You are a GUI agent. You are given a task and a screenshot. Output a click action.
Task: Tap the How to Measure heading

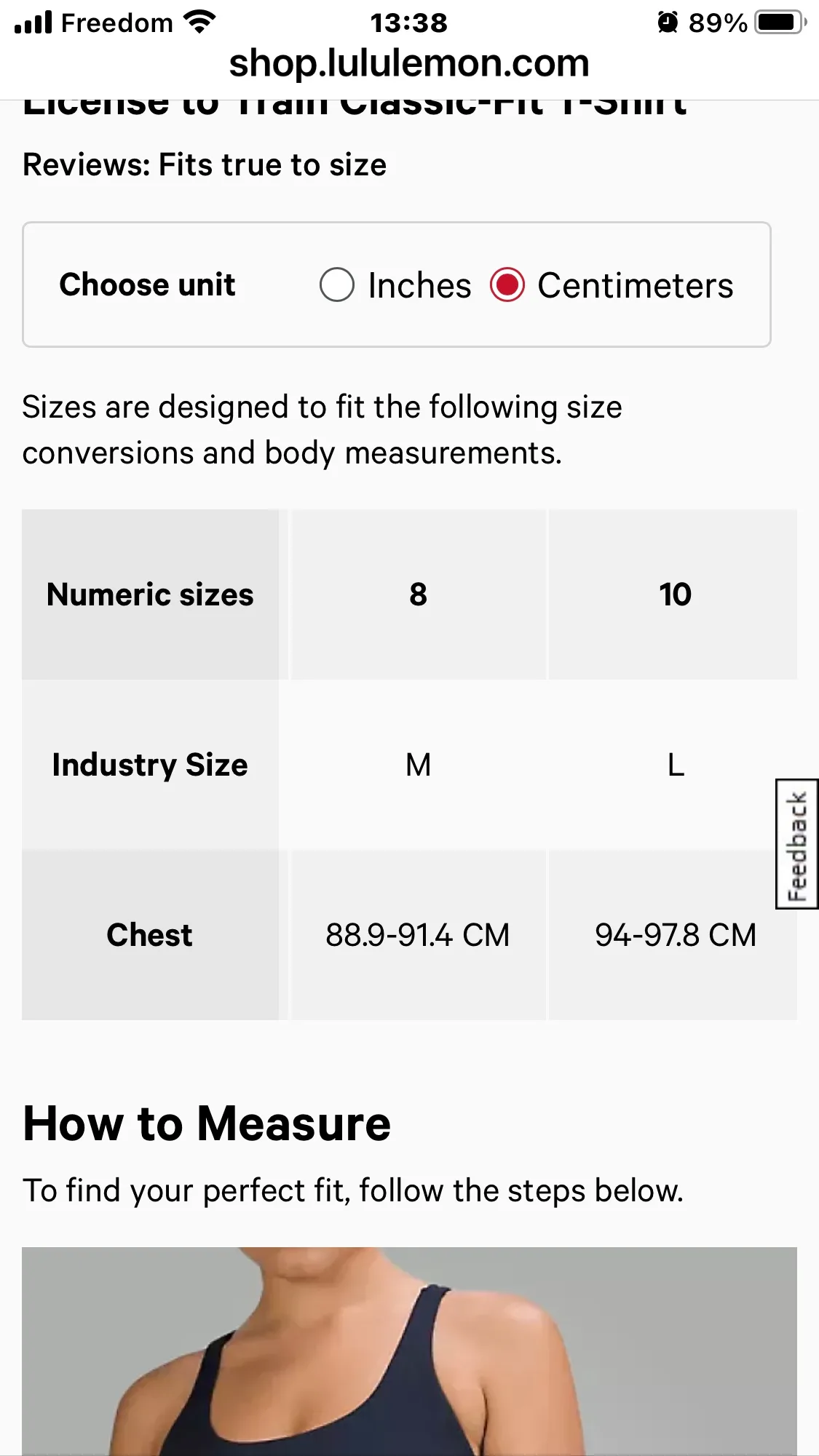(206, 1123)
